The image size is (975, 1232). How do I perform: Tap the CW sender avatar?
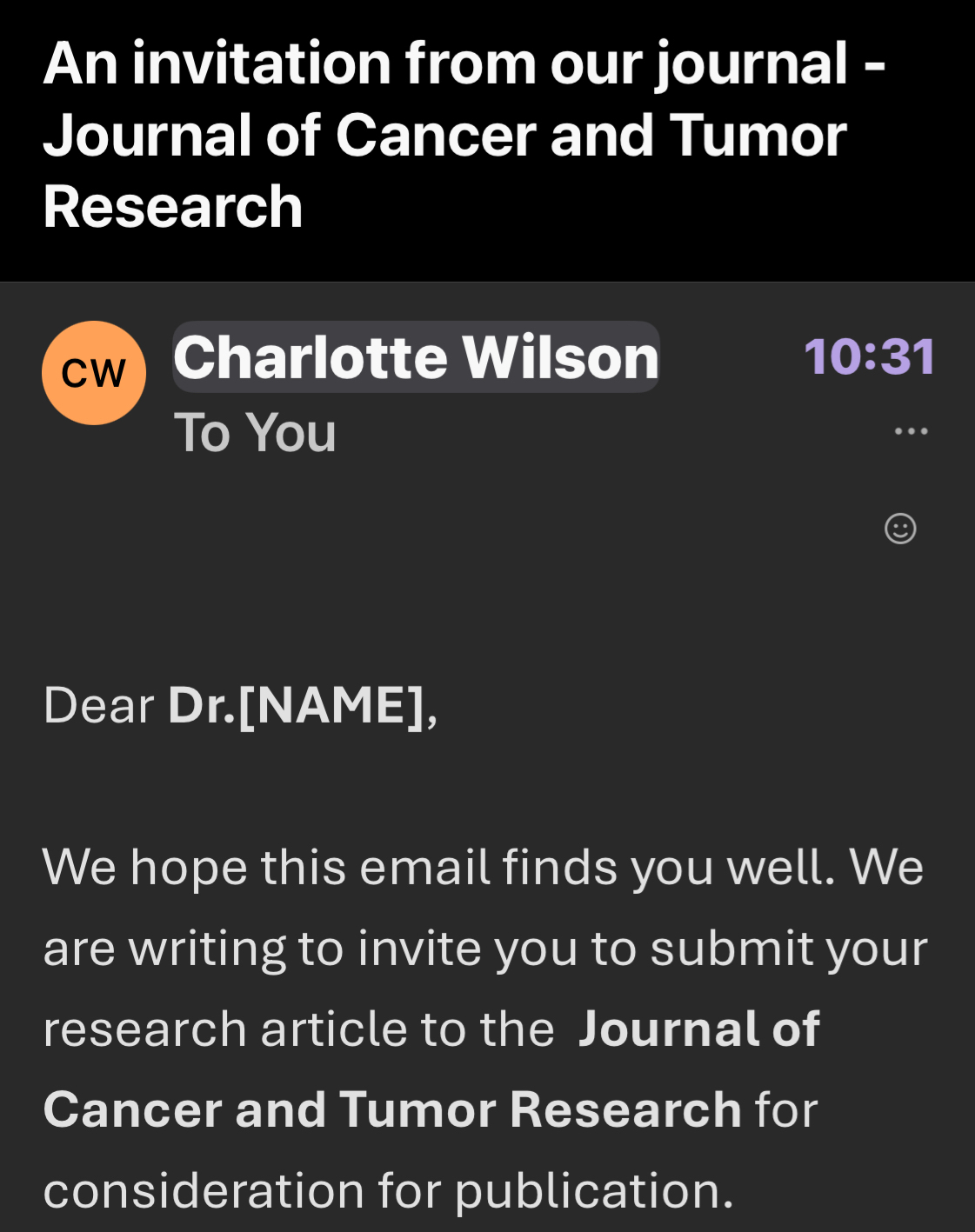tap(94, 373)
